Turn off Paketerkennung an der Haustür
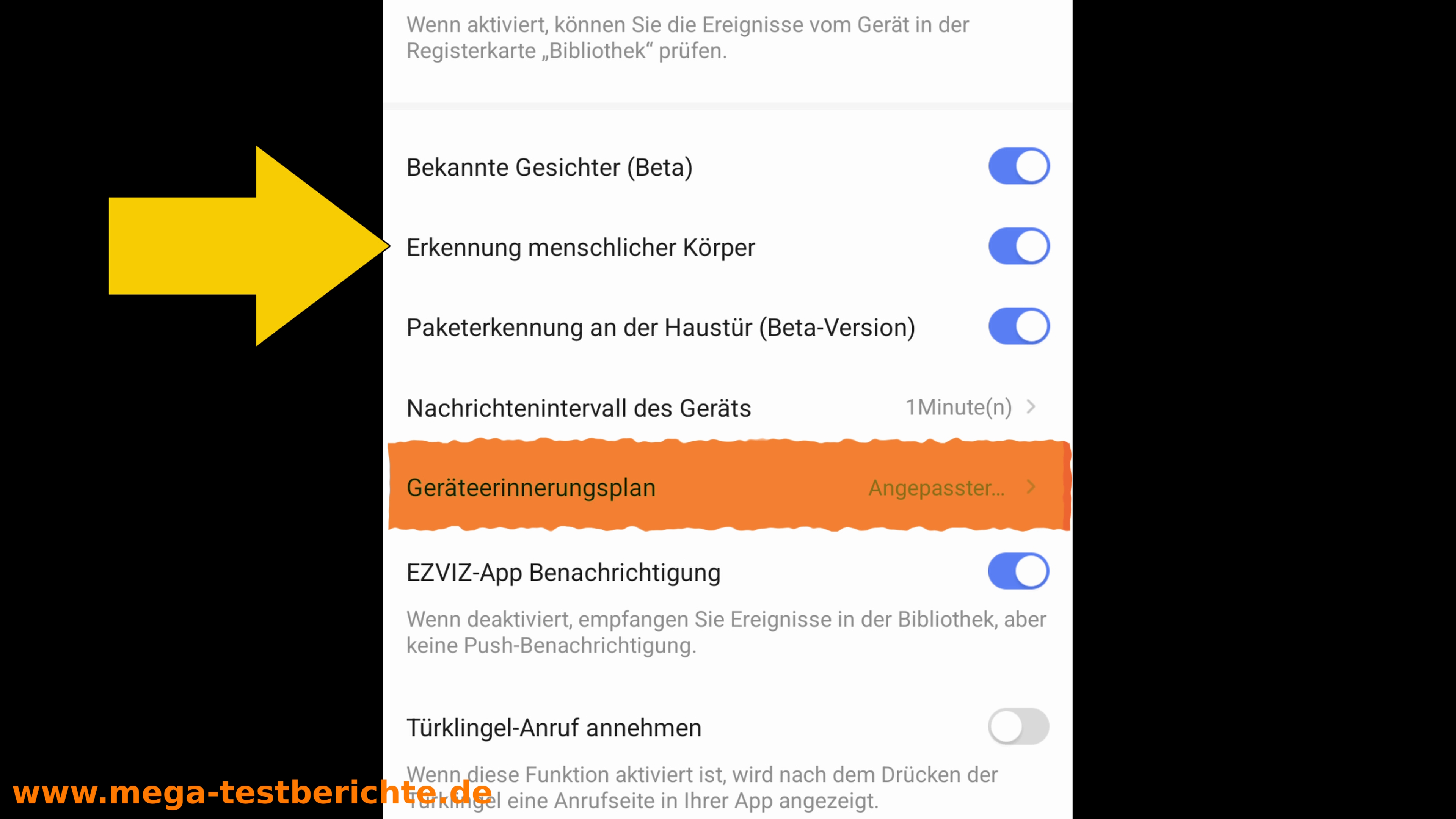Screen dimensions: 1456x819 pos(1018,326)
